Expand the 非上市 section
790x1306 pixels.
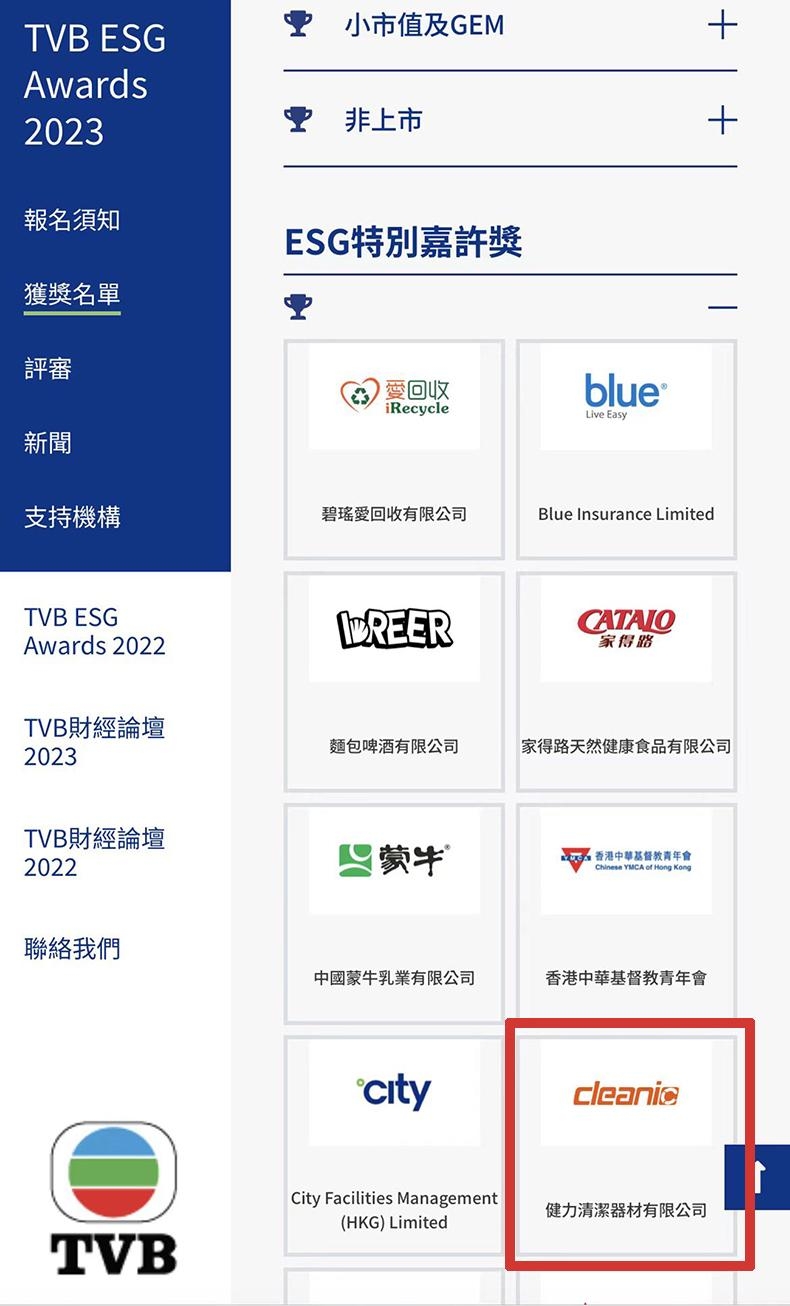coord(721,121)
